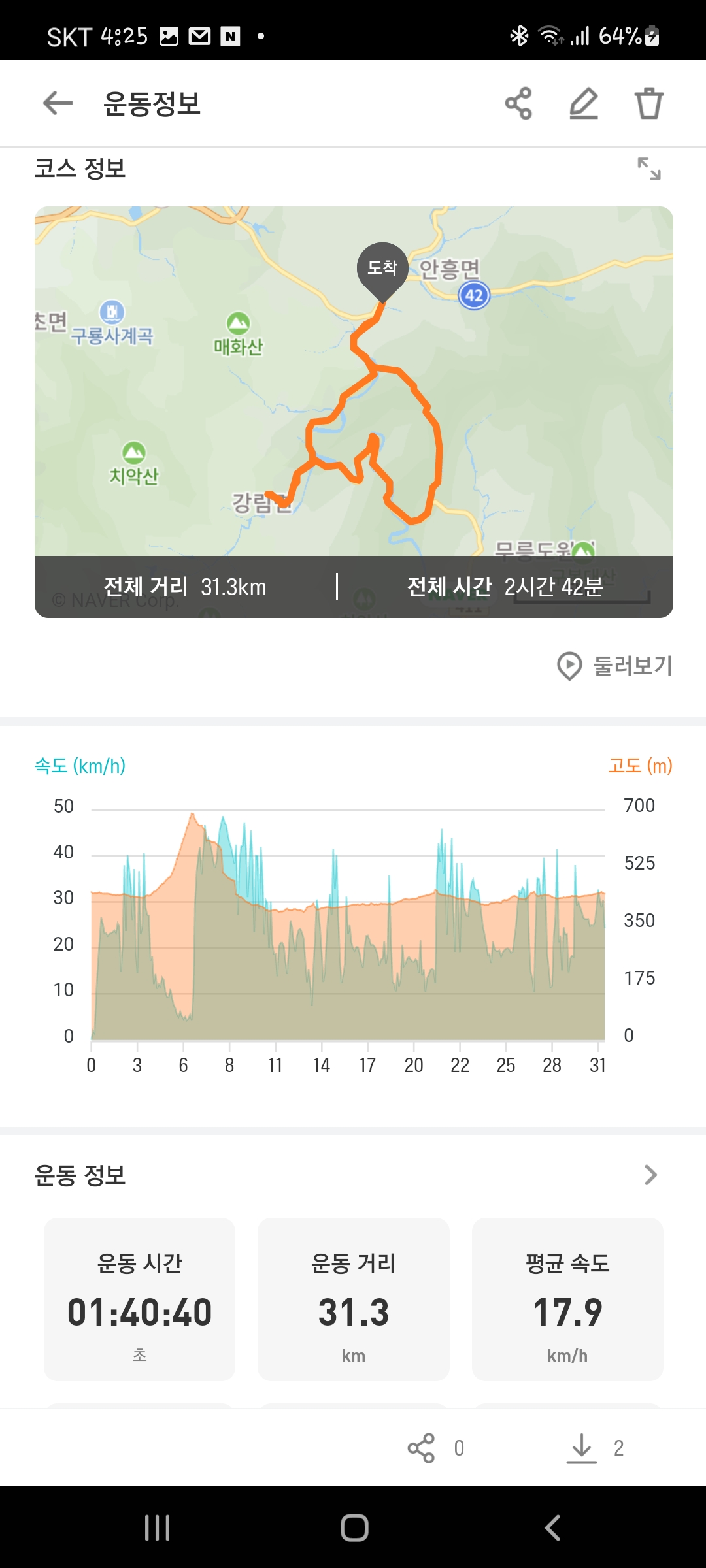The image size is (706, 1568).
Task: Expand the course map to fullscreen
Action: coord(649,169)
